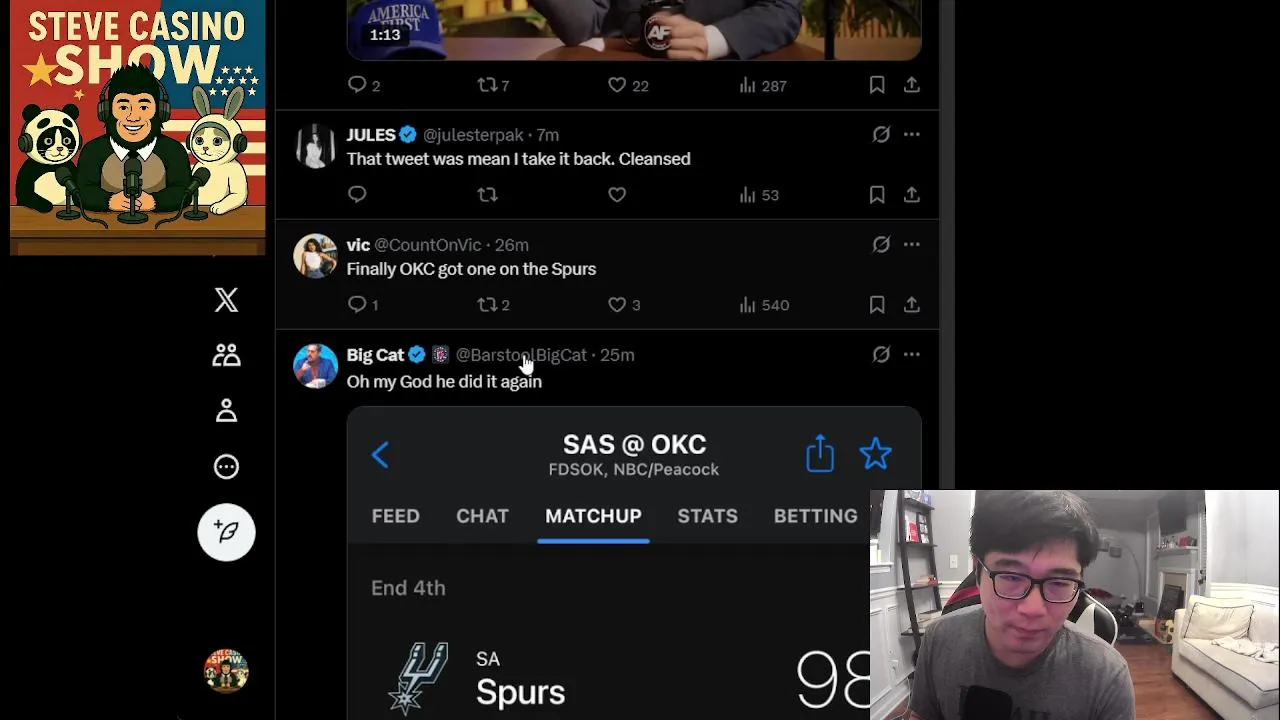
Task: Like vic's tweet about OKC
Action: coord(617,305)
